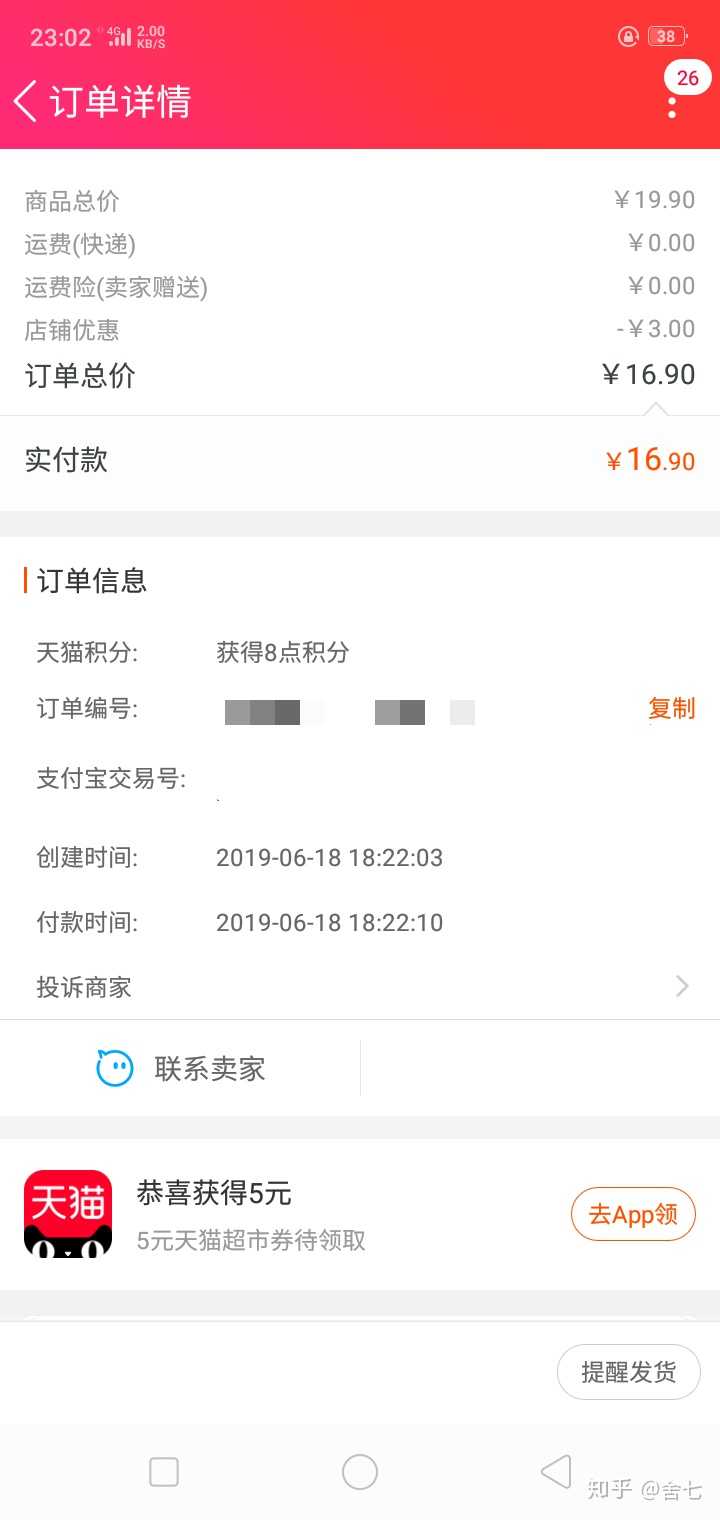Screen dimensions: 720x1520
Task: Go back from the order details page
Action: click(x=26, y=102)
